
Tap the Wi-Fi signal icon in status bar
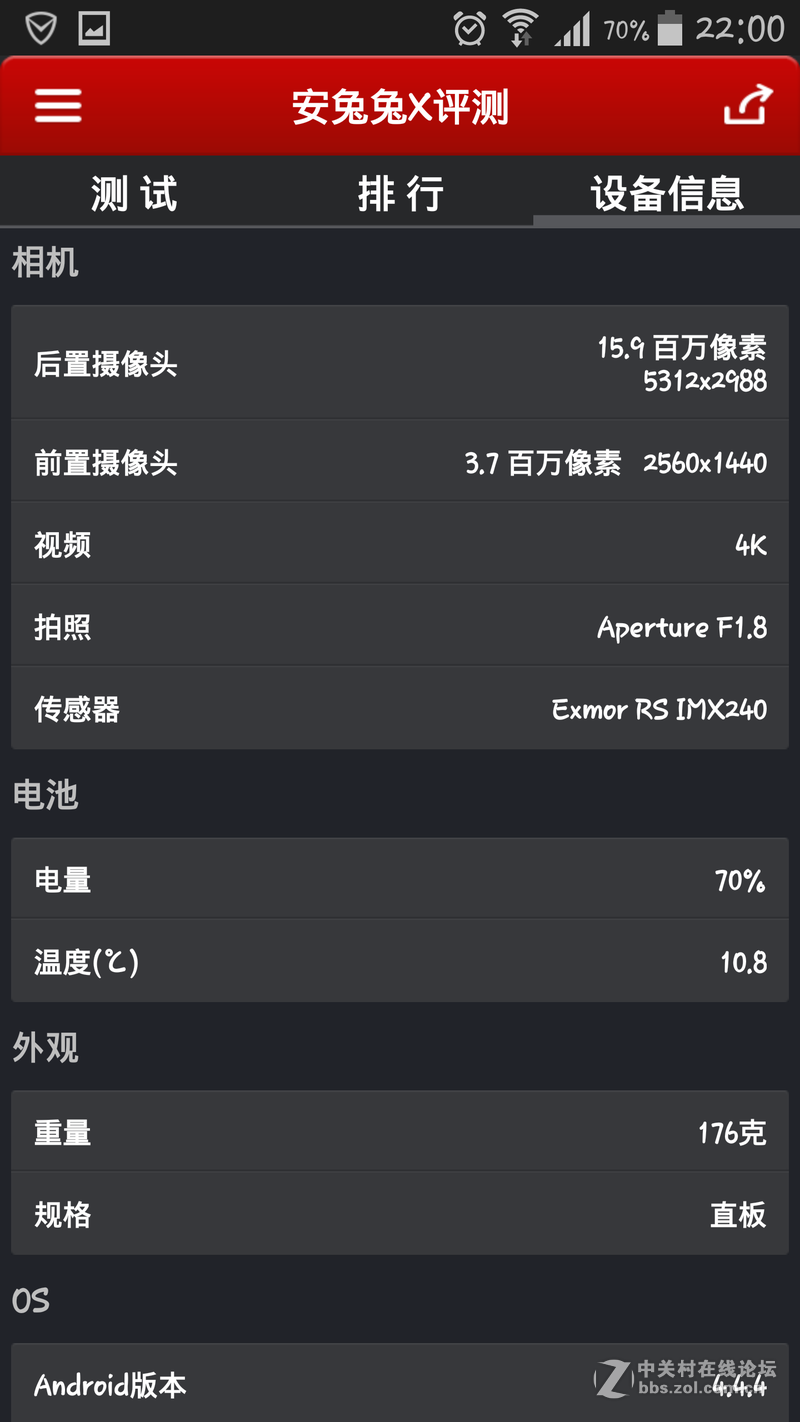(x=521, y=27)
